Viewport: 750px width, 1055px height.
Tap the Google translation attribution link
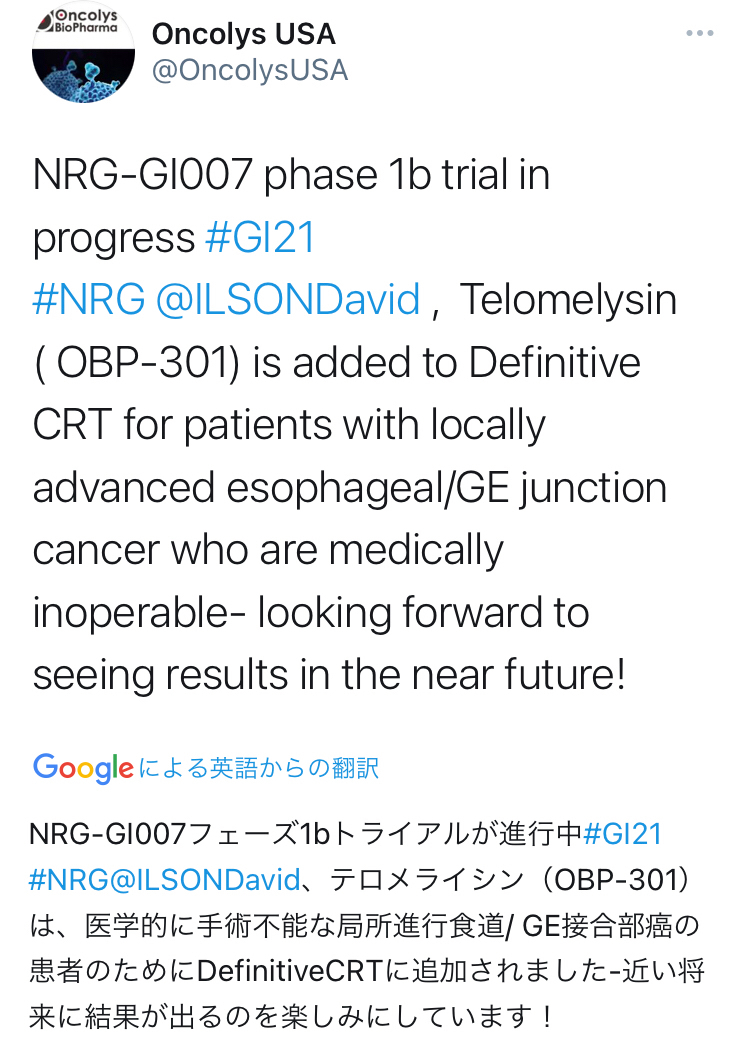coord(206,768)
